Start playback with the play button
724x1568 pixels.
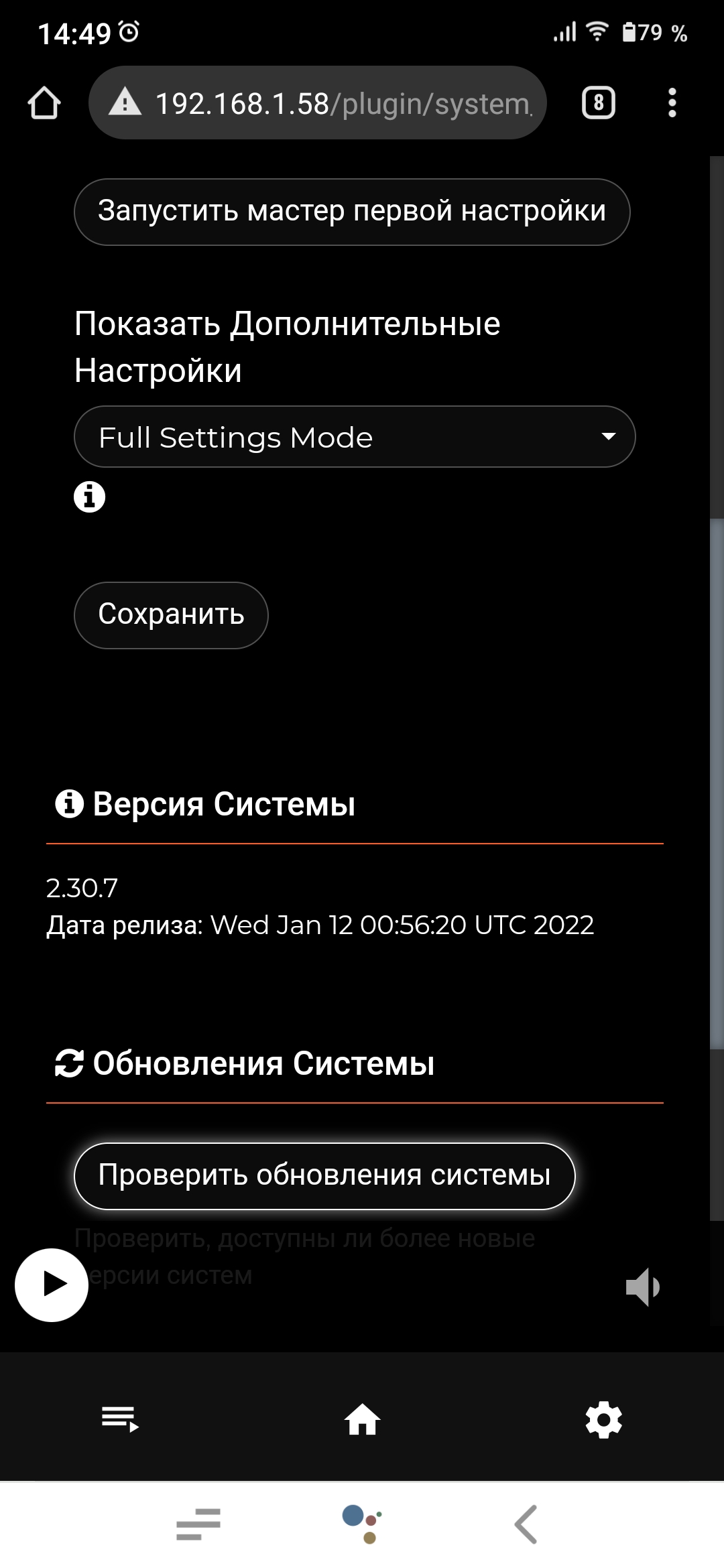point(52,1285)
